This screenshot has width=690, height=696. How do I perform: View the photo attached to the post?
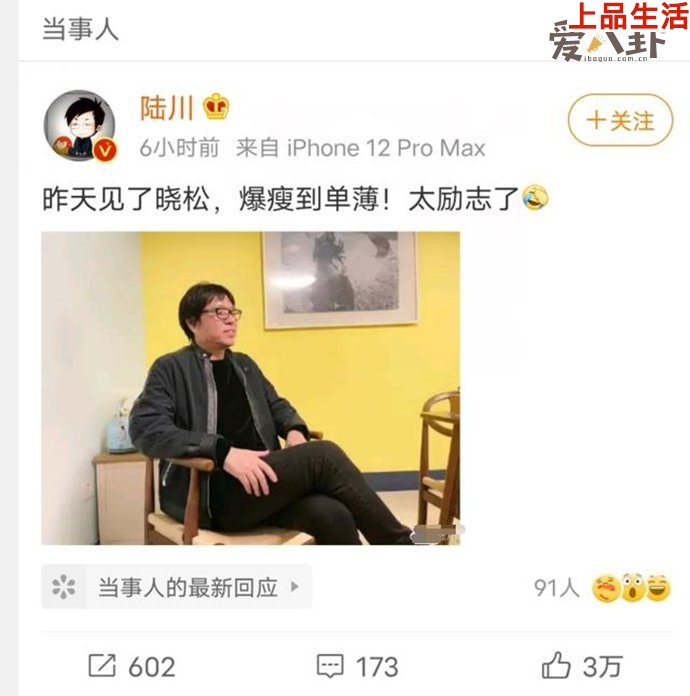click(x=250, y=388)
